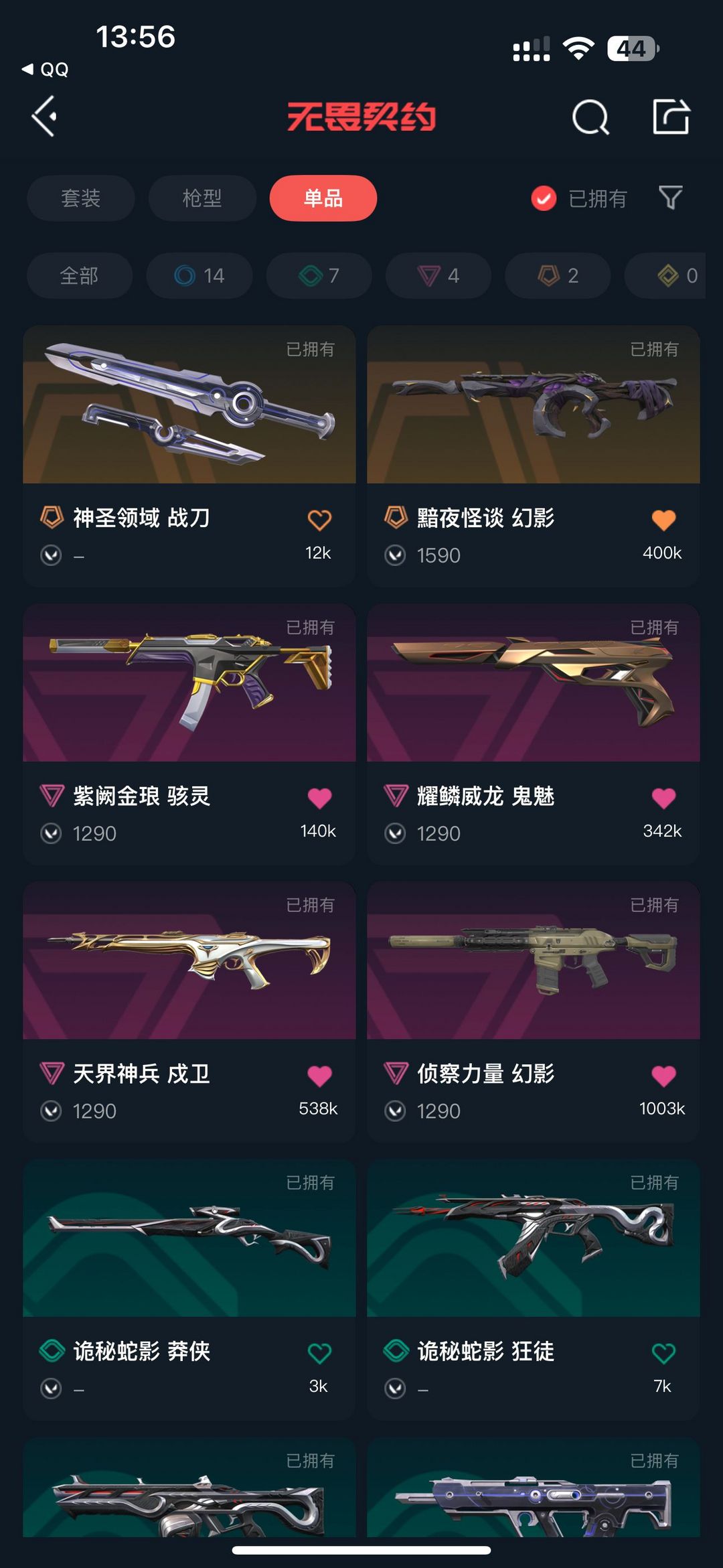Image resolution: width=723 pixels, height=1568 pixels.
Task: Tap the share icon in header
Action: tap(671, 117)
